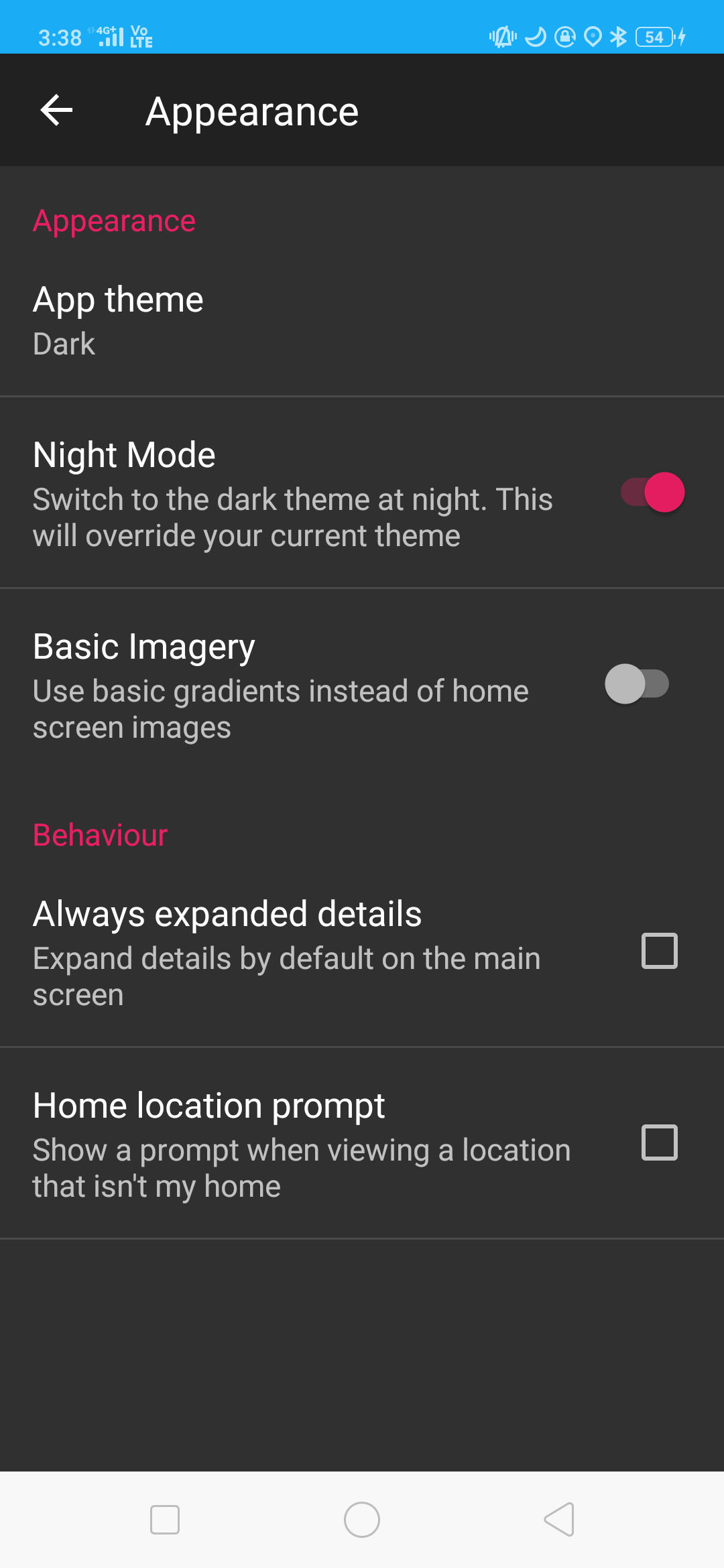Image resolution: width=724 pixels, height=1568 pixels.
Task: Check the Always expanded details box
Action: click(x=660, y=951)
